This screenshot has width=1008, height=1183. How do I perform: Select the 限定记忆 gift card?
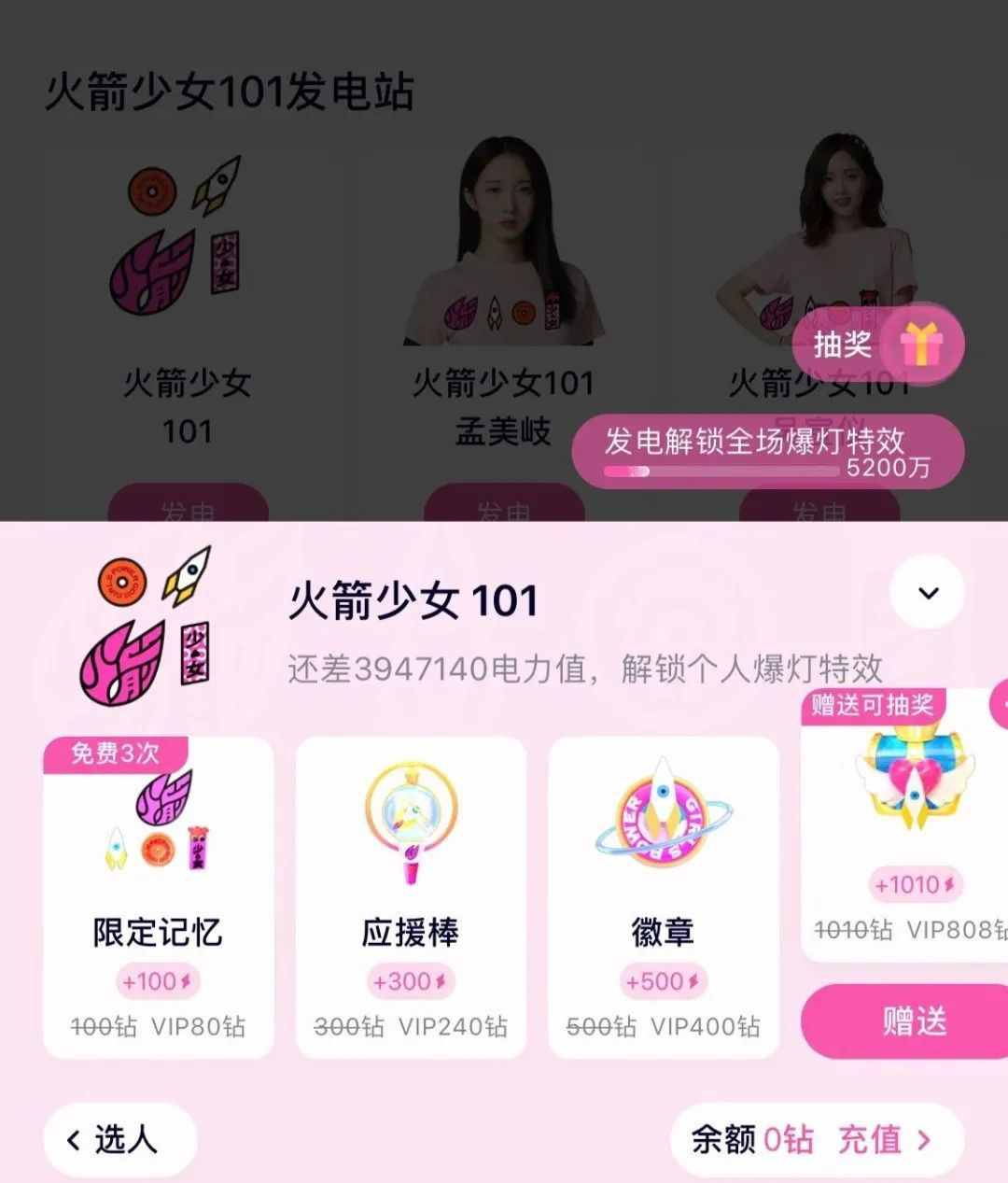click(159, 896)
